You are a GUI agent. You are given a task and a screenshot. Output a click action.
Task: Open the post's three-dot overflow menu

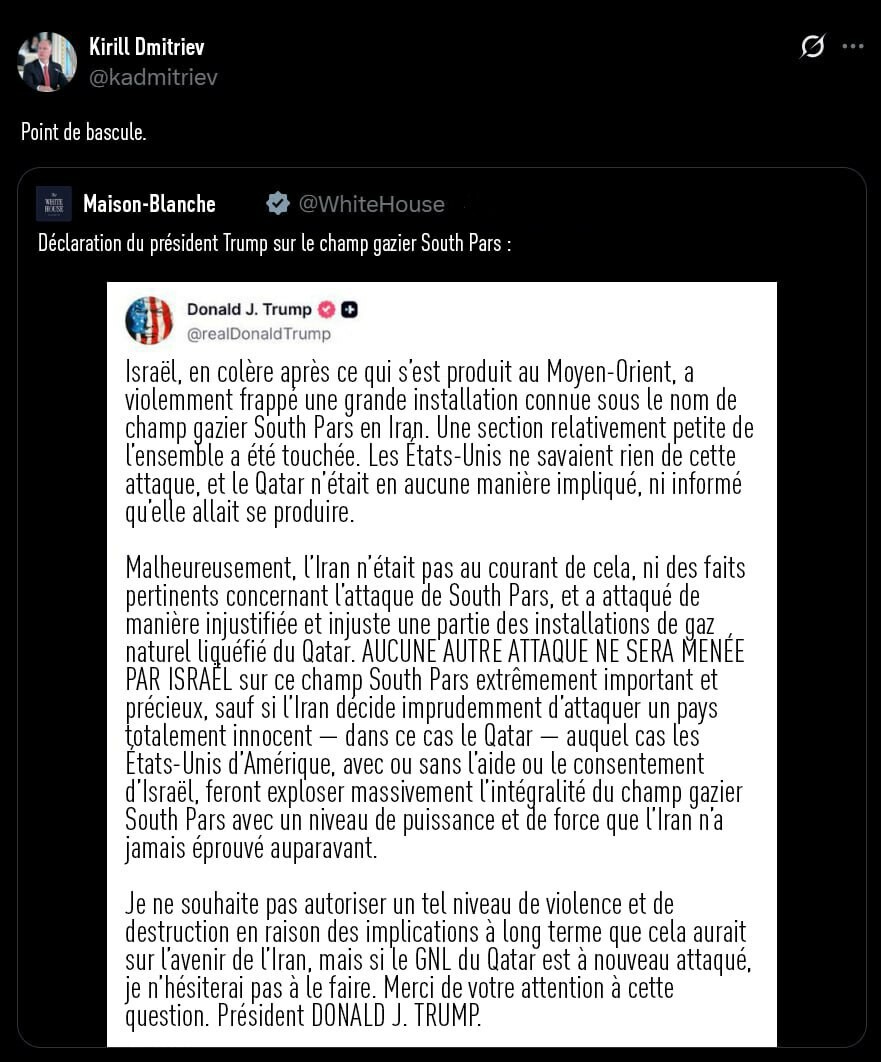852,47
